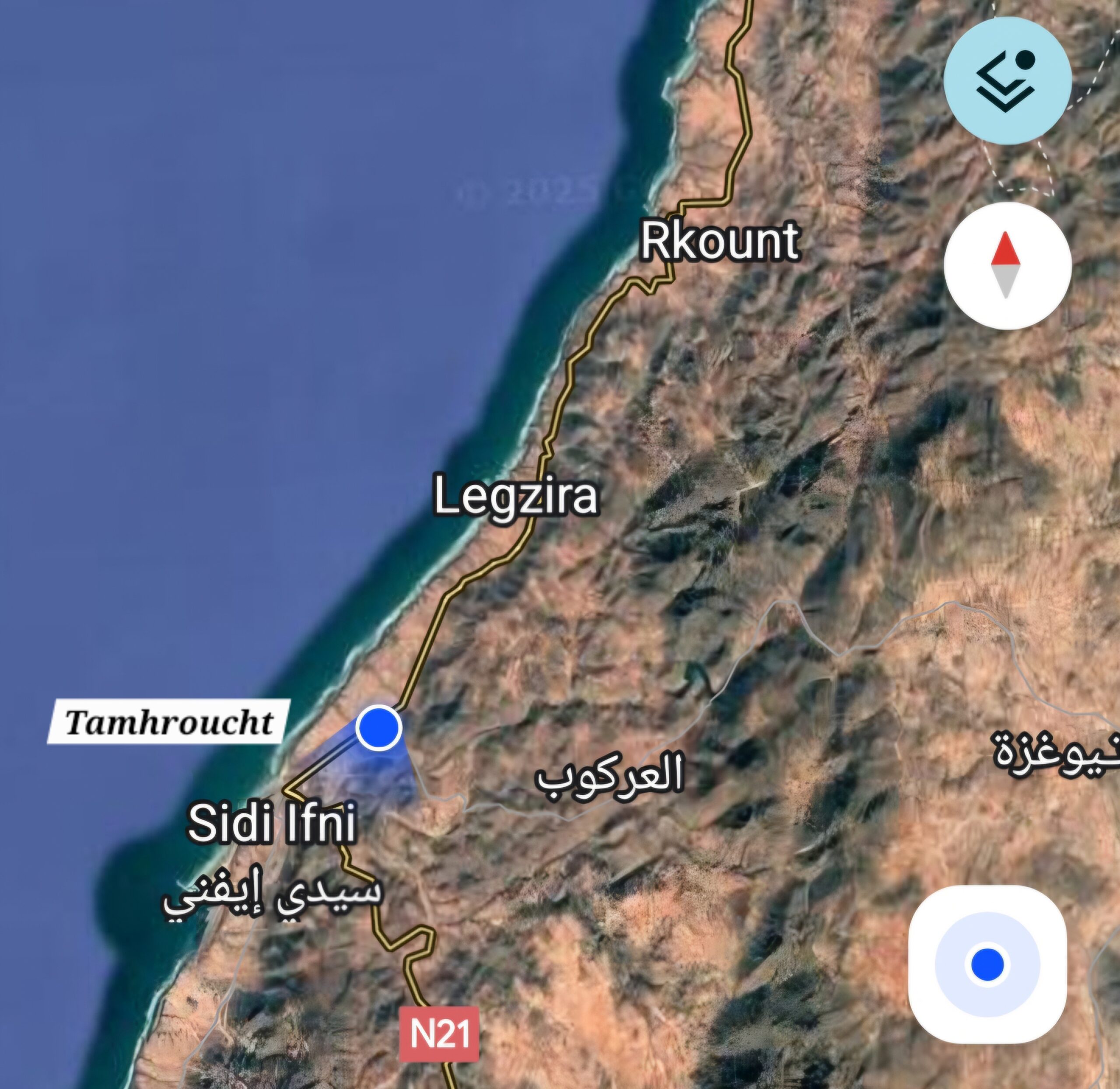1120x1089 pixels.
Task: Open the Sidi Ifni place label
Action: [x=272, y=823]
